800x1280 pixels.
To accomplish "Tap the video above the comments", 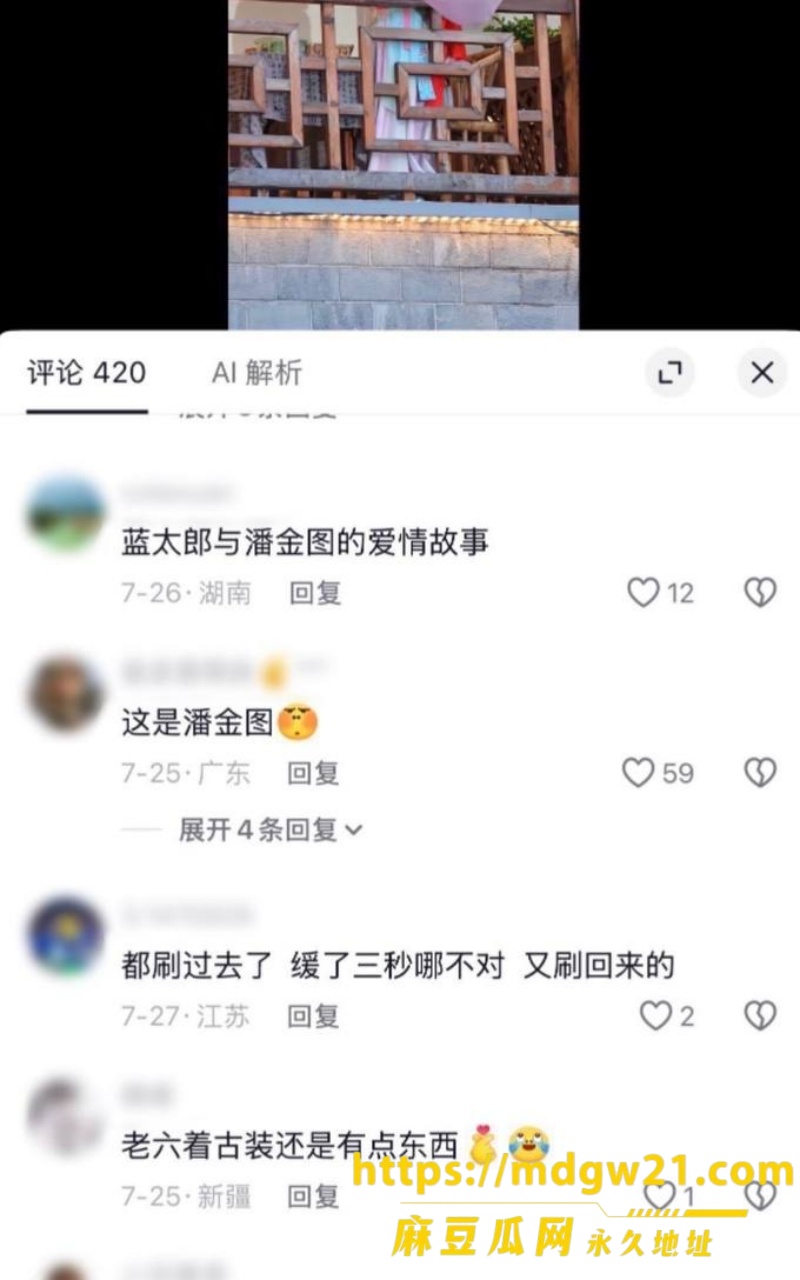I will [x=403, y=165].
